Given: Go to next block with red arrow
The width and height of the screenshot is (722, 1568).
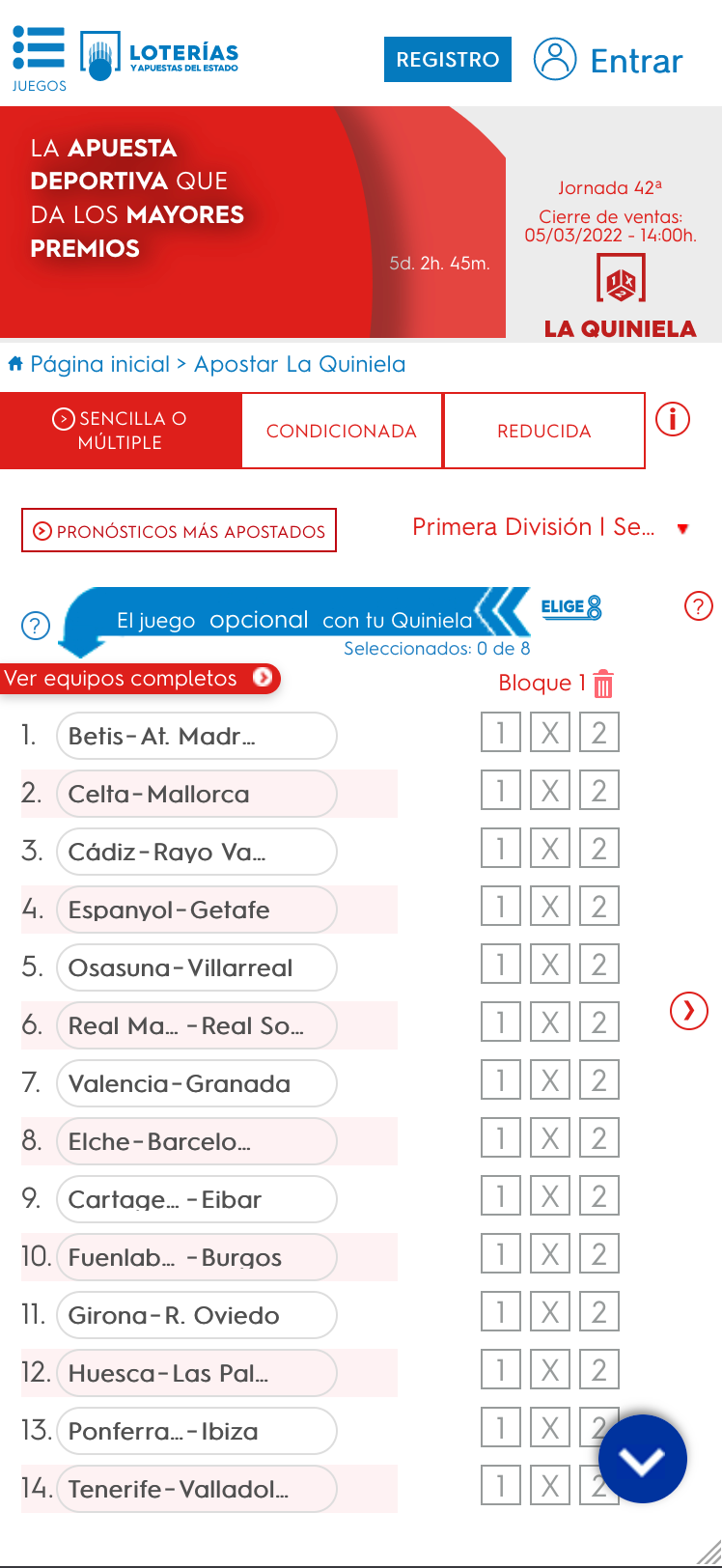Looking at the screenshot, I should 689,1011.
